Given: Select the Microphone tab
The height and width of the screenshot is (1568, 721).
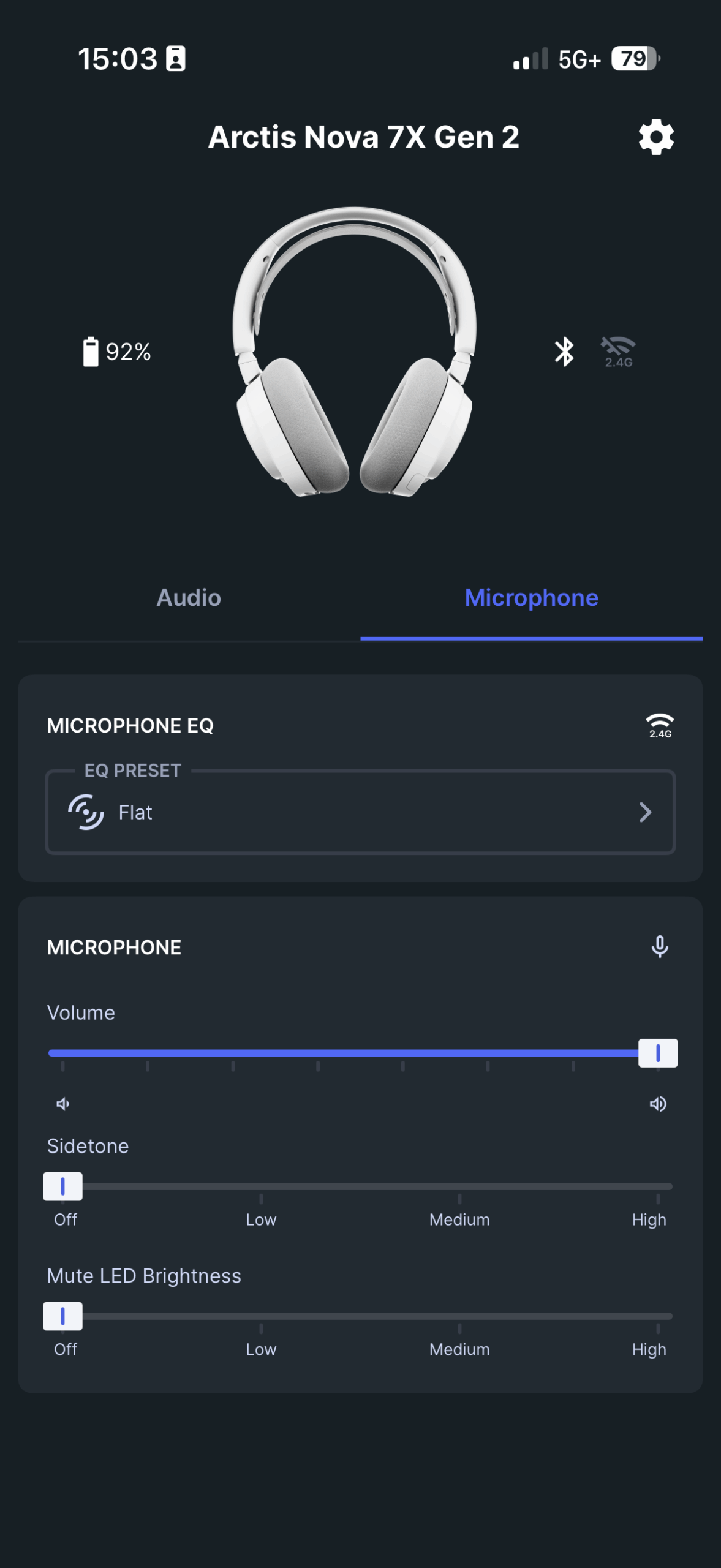Looking at the screenshot, I should pyautogui.click(x=531, y=598).
